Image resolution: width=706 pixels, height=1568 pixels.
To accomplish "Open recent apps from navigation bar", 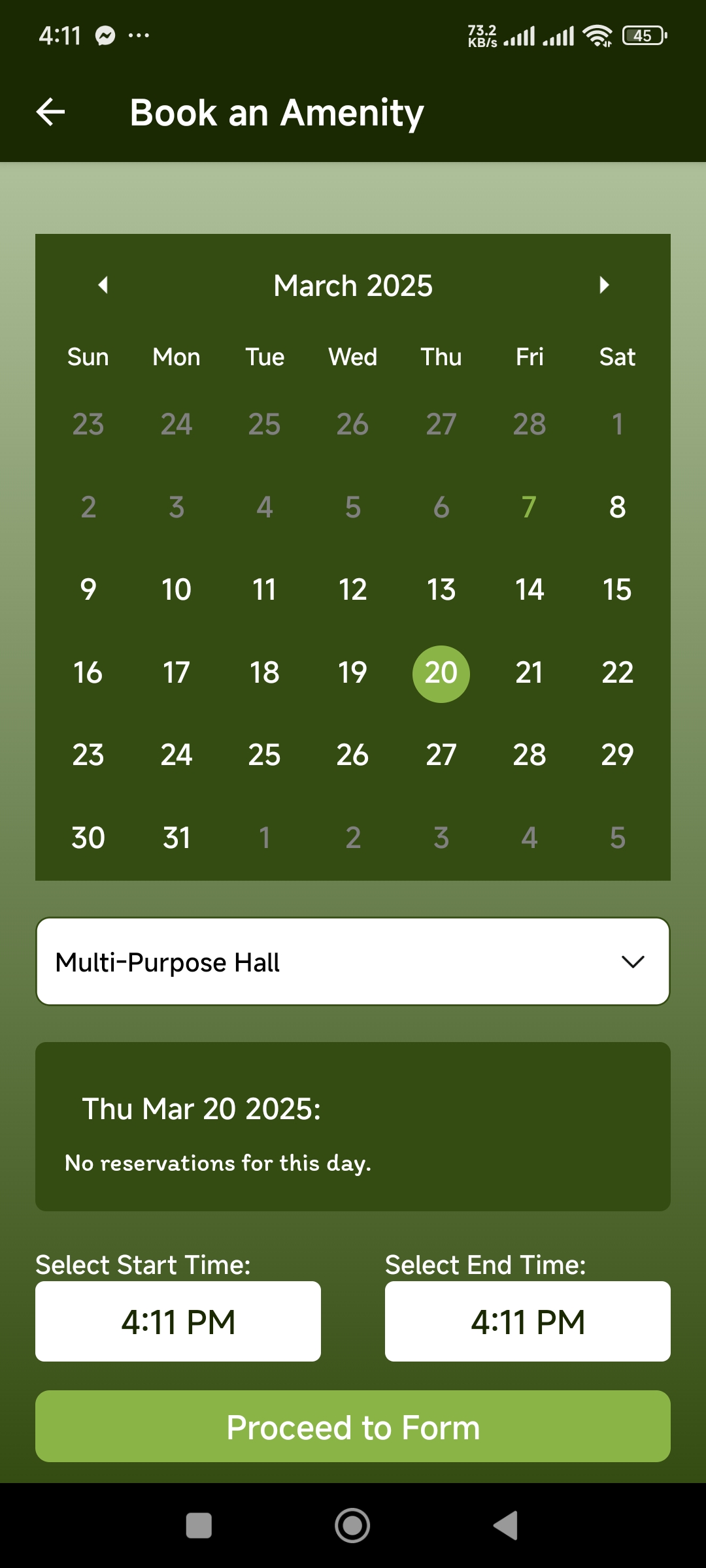I will [199, 1526].
